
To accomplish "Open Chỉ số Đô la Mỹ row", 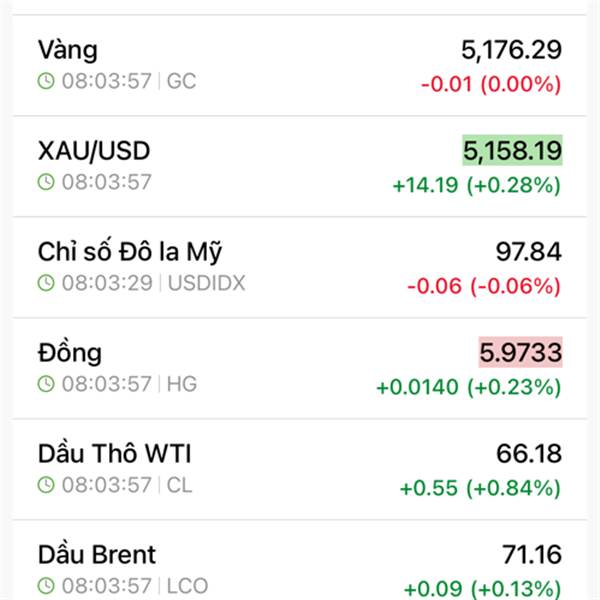I will coord(300,267).
